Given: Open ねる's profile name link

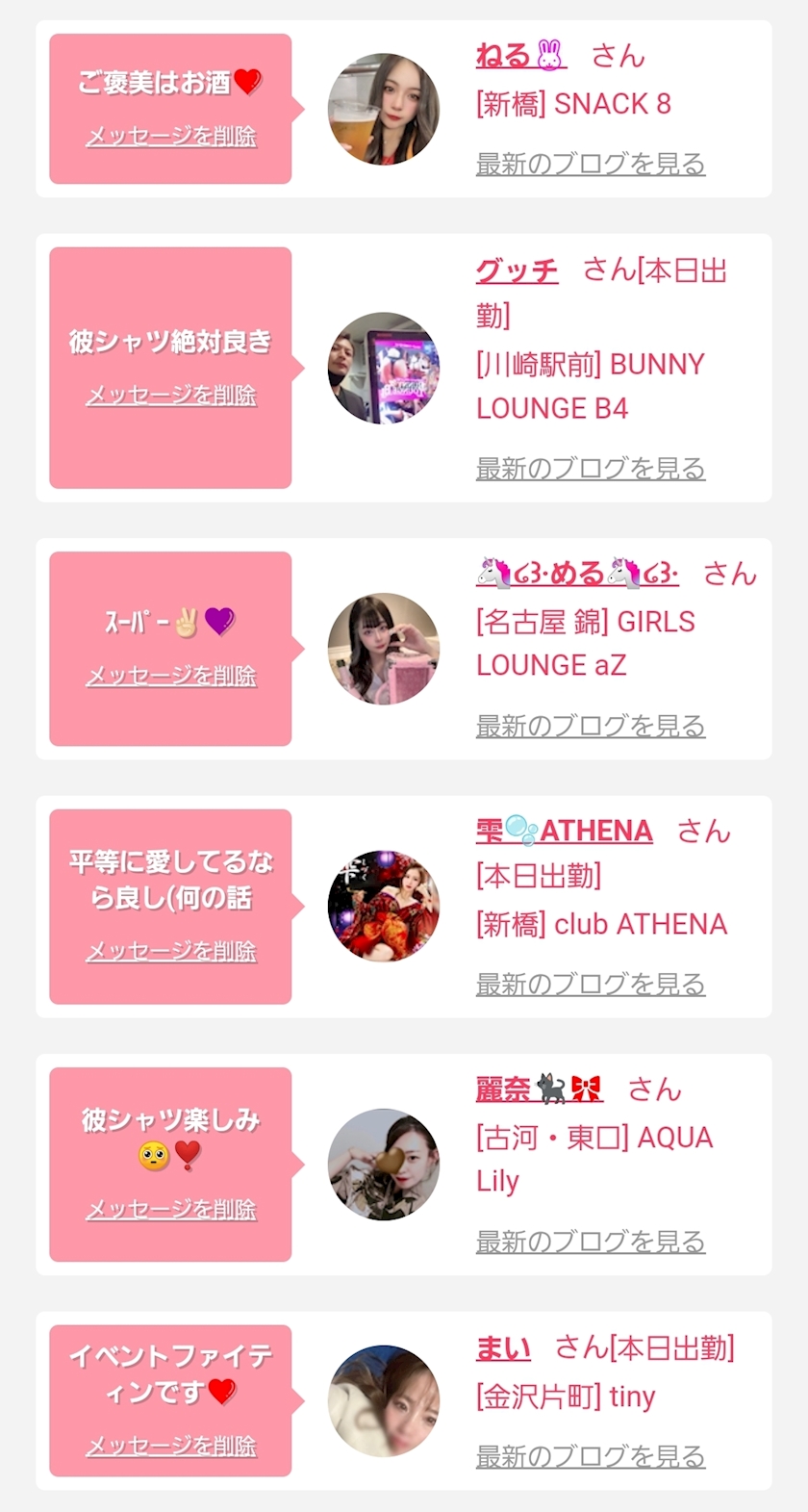Looking at the screenshot, I should (x=520, y=56).
